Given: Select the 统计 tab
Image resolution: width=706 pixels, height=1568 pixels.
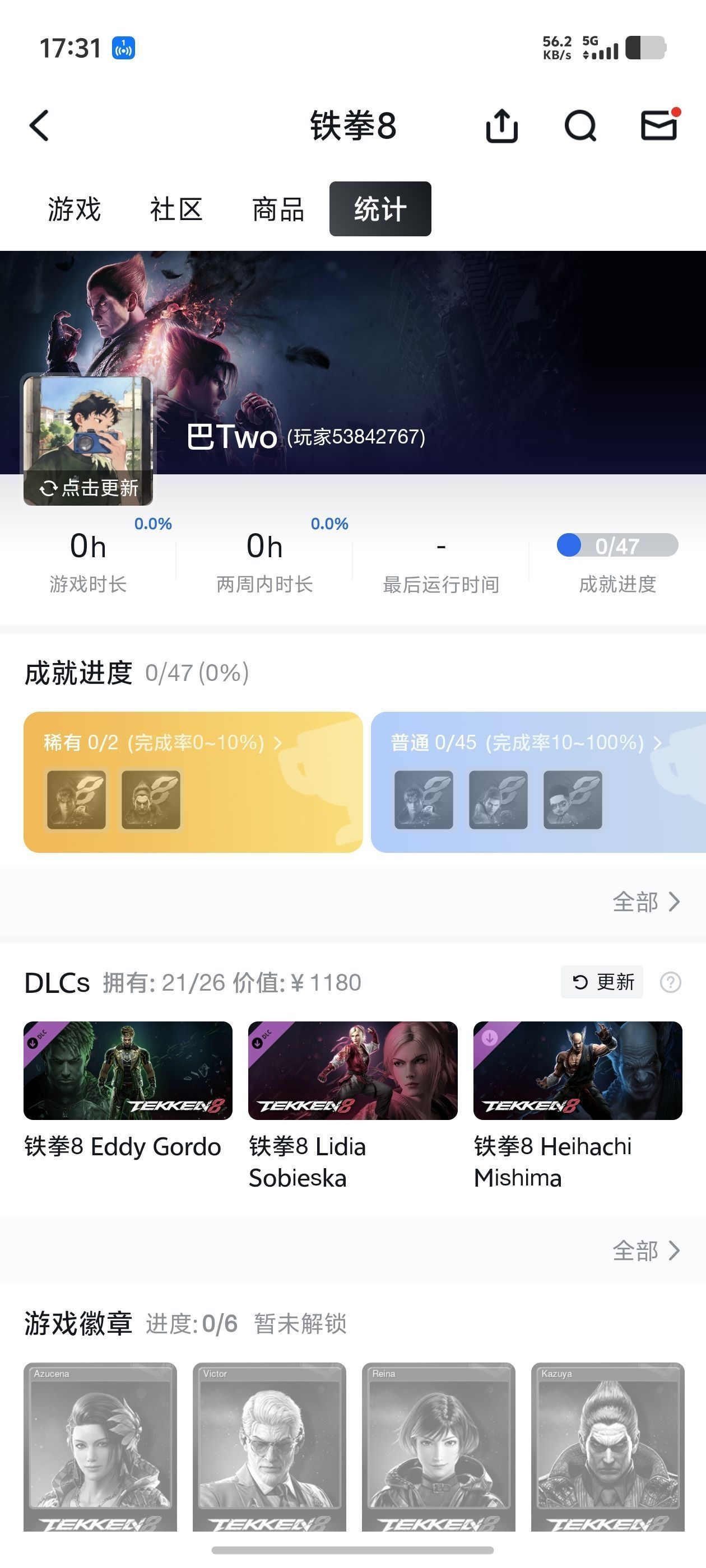Looking at the screenshot, I should (380, 209).
